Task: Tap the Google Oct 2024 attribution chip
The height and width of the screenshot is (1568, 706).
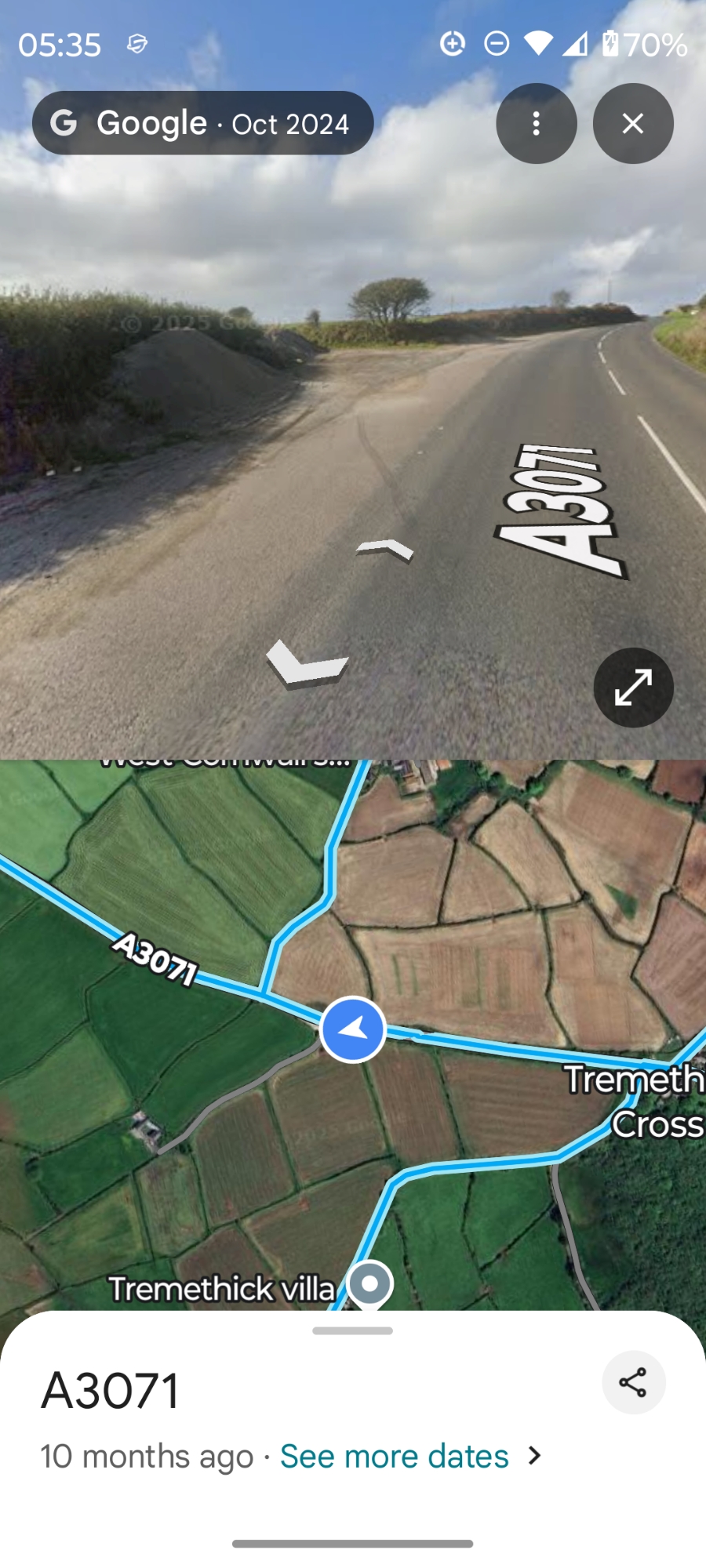Action: 202,124
